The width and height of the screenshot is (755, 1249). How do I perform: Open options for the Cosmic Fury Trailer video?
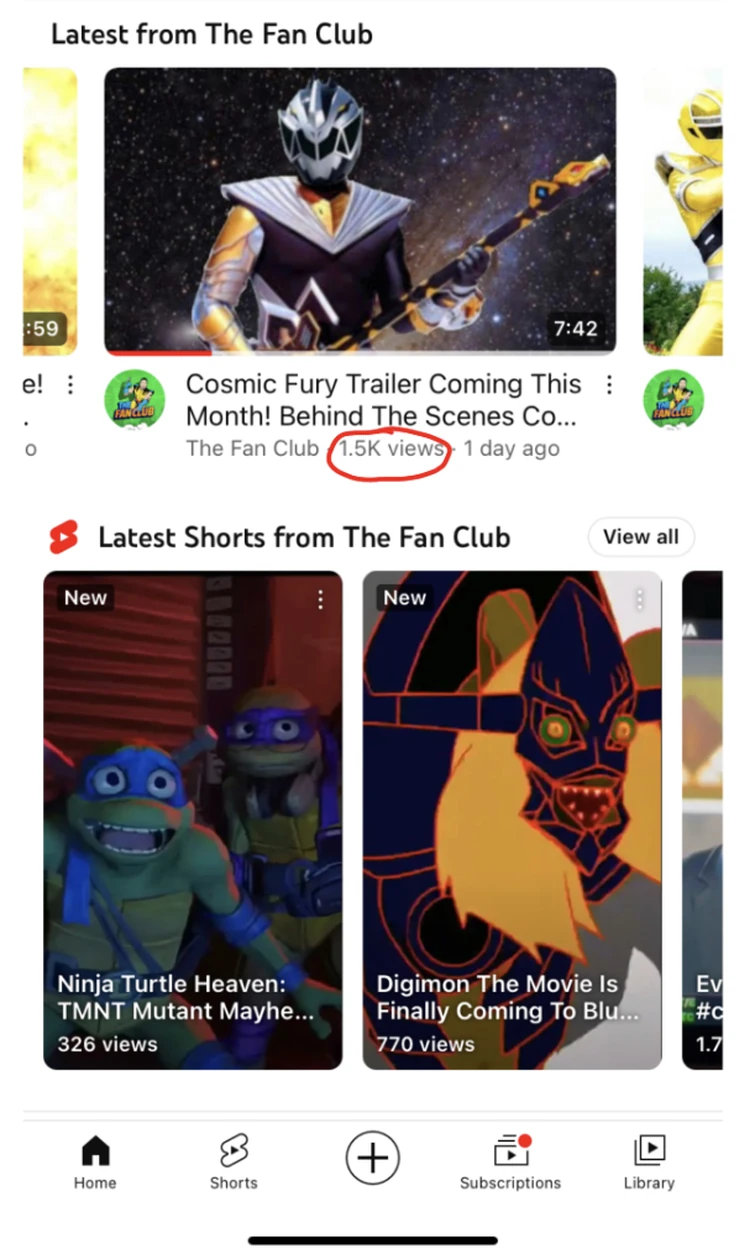pyautogui.click(x=609, y=385)
